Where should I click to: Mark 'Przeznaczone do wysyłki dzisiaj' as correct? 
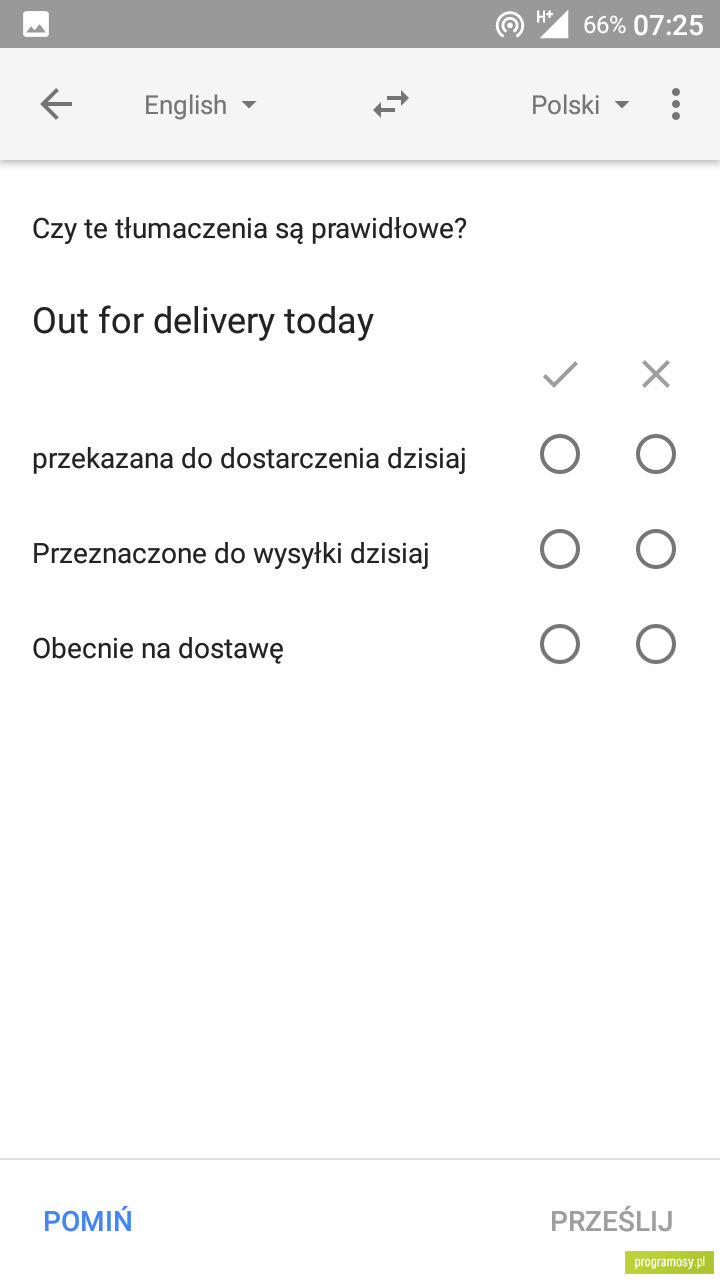560,550
